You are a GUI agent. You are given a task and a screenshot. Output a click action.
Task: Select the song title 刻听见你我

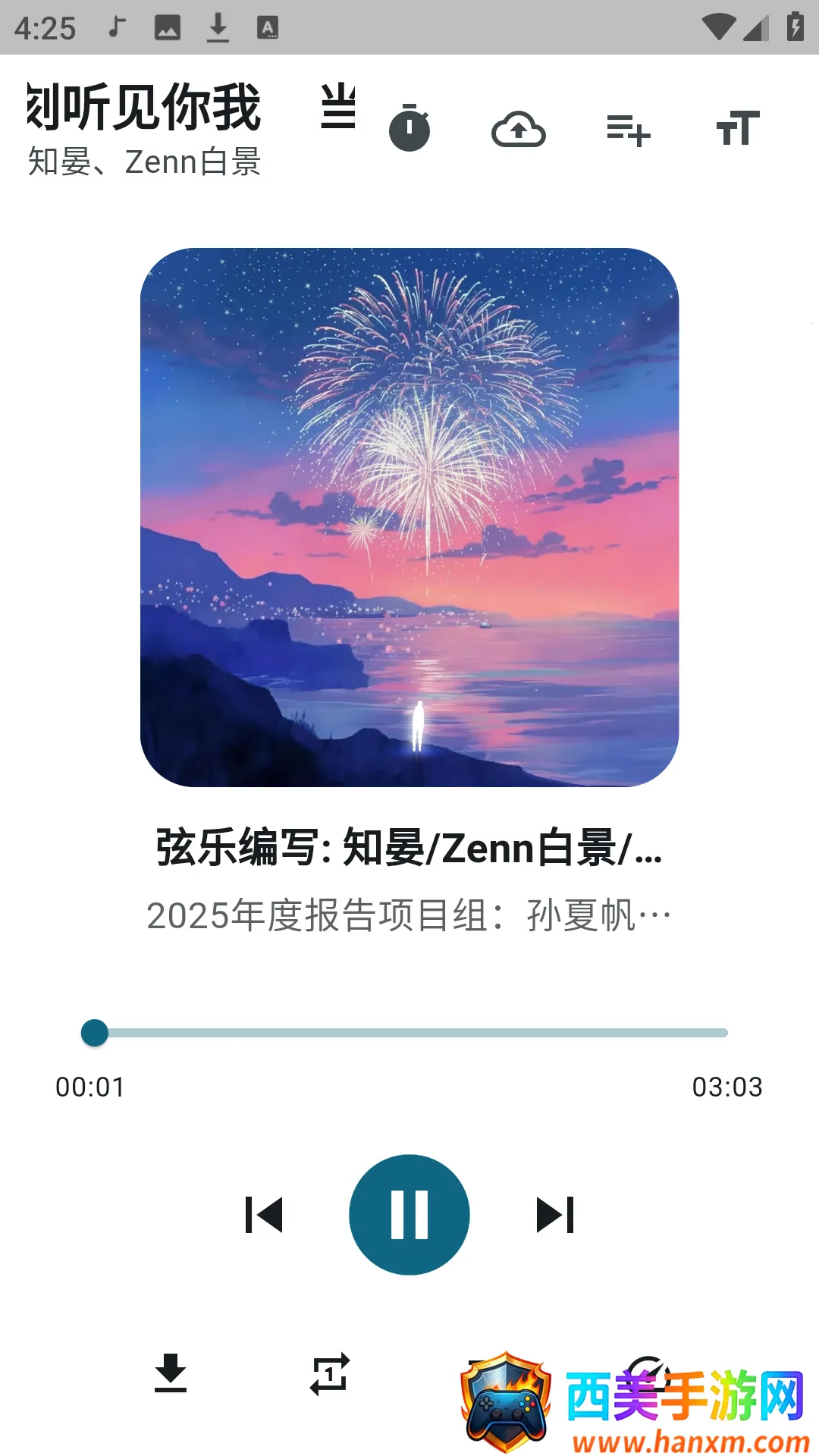tap(144, 106)
